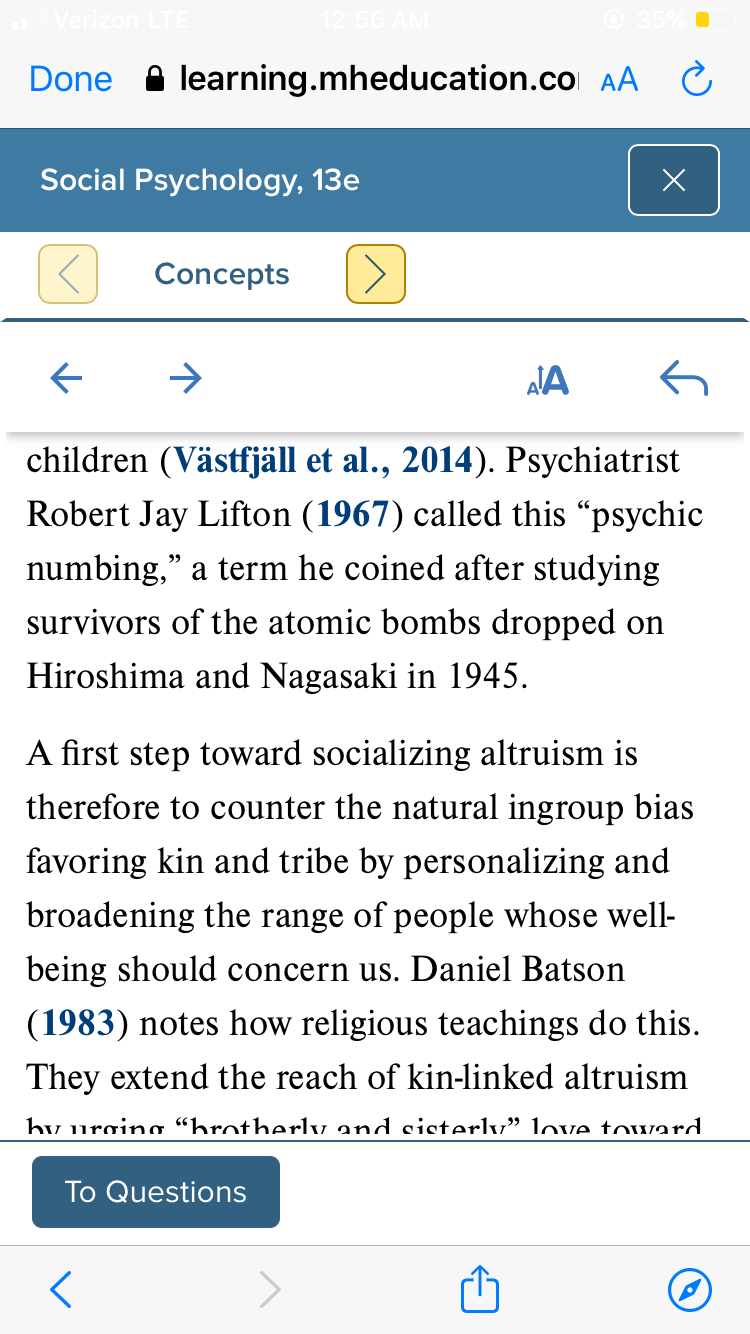Adjust the reading font size

(548, 379)
